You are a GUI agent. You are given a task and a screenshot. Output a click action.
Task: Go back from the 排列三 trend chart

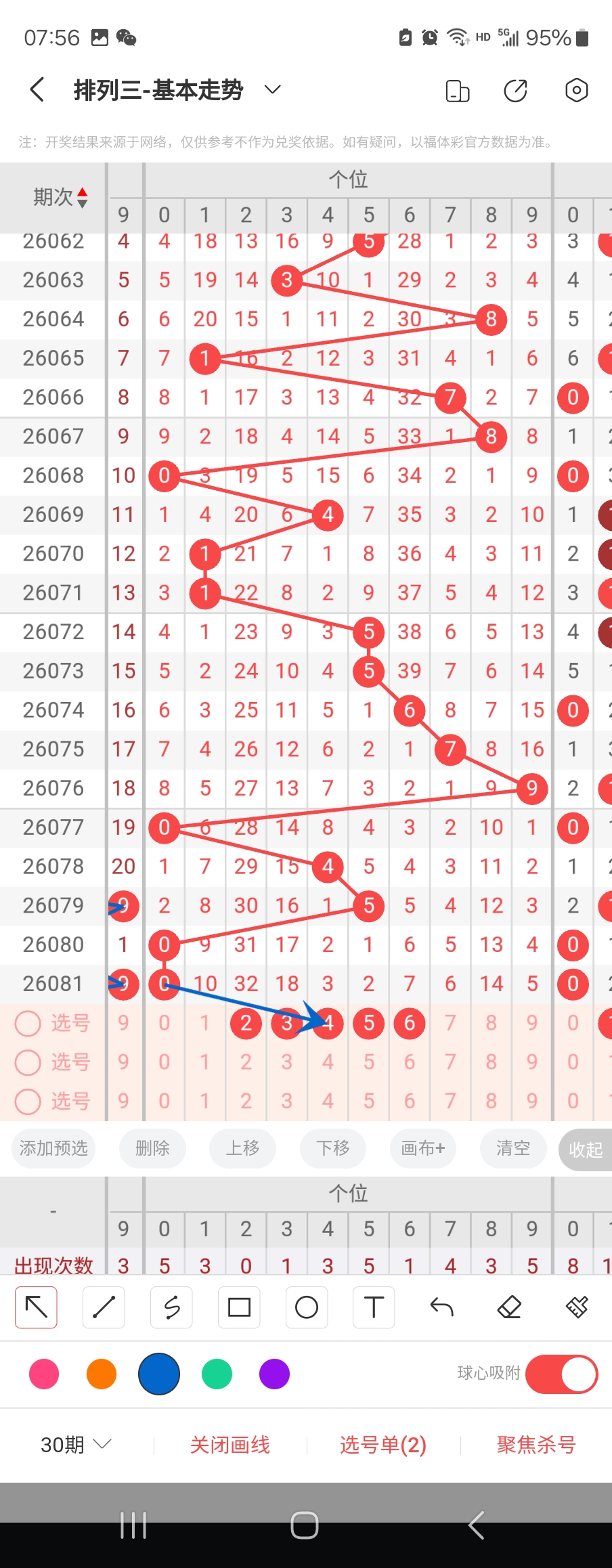pyautogui.click(x=37, y=90)
